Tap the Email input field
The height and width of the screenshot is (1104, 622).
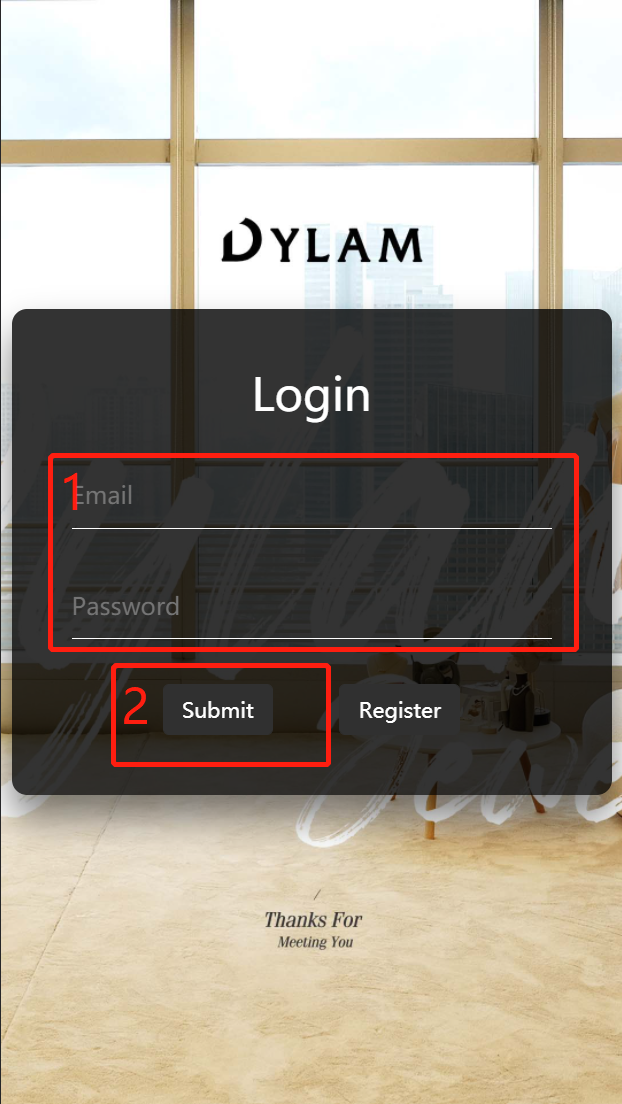coord(311,497)
